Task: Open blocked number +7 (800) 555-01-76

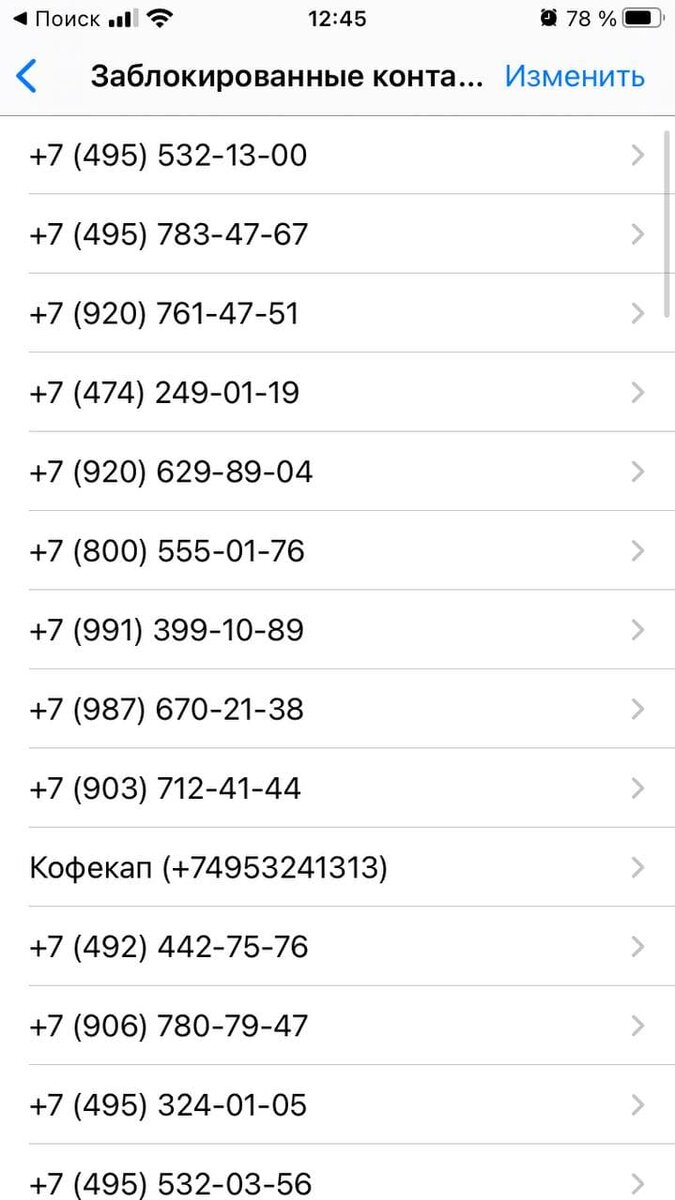Action: [x=337, y=550]
